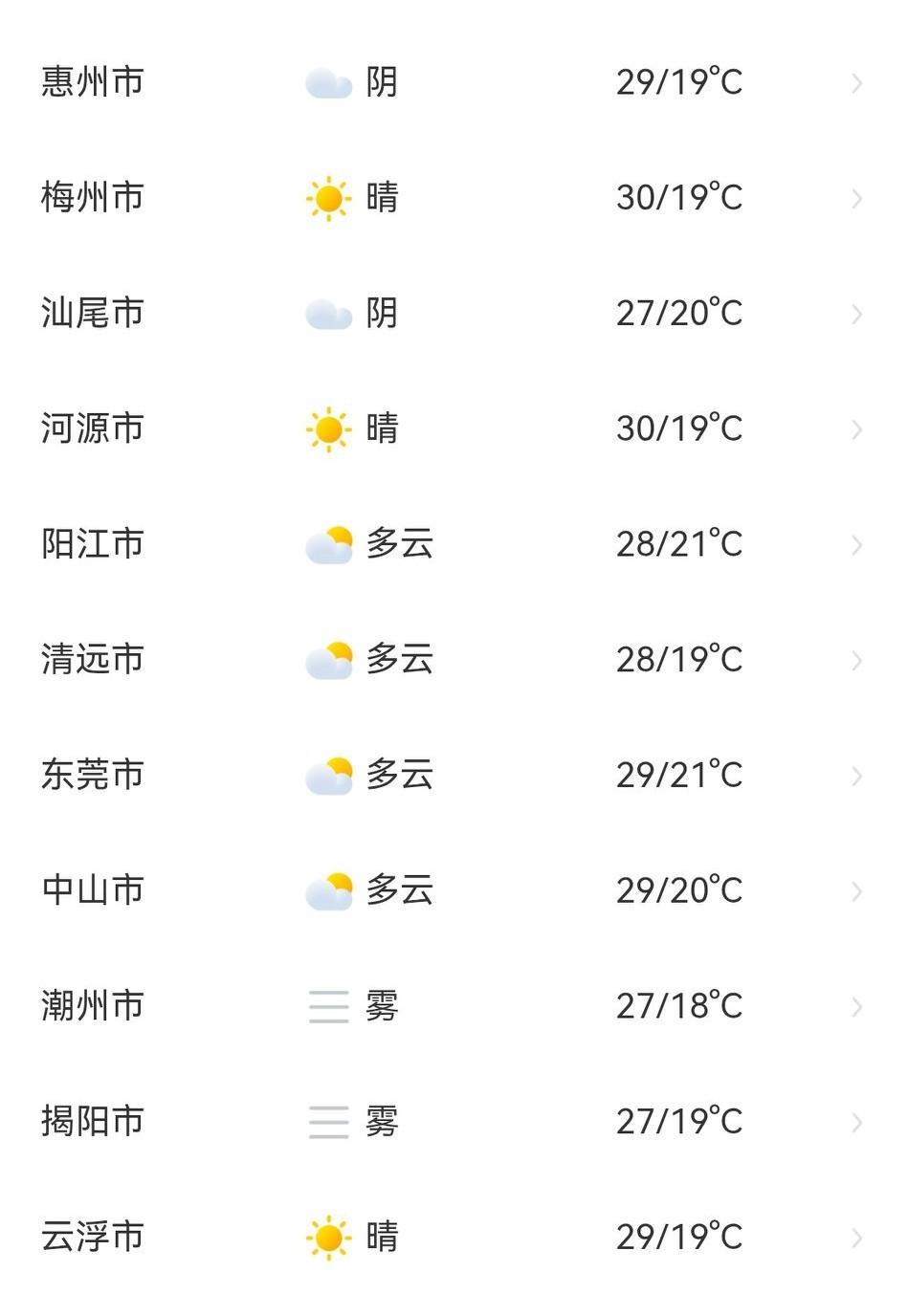Tap the 清远市 city entry
The height and width of the screenshot is (1316, 908).
[x=454, y=660]
